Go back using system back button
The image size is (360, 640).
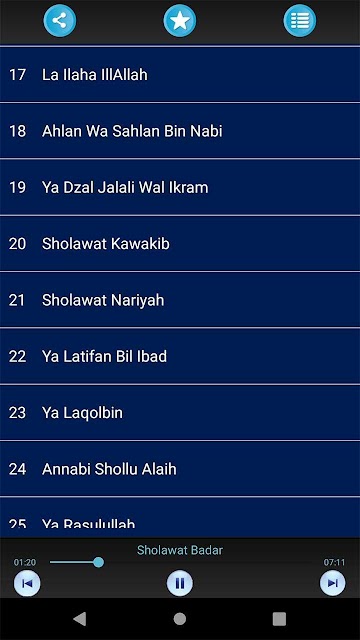click(80, 619)
